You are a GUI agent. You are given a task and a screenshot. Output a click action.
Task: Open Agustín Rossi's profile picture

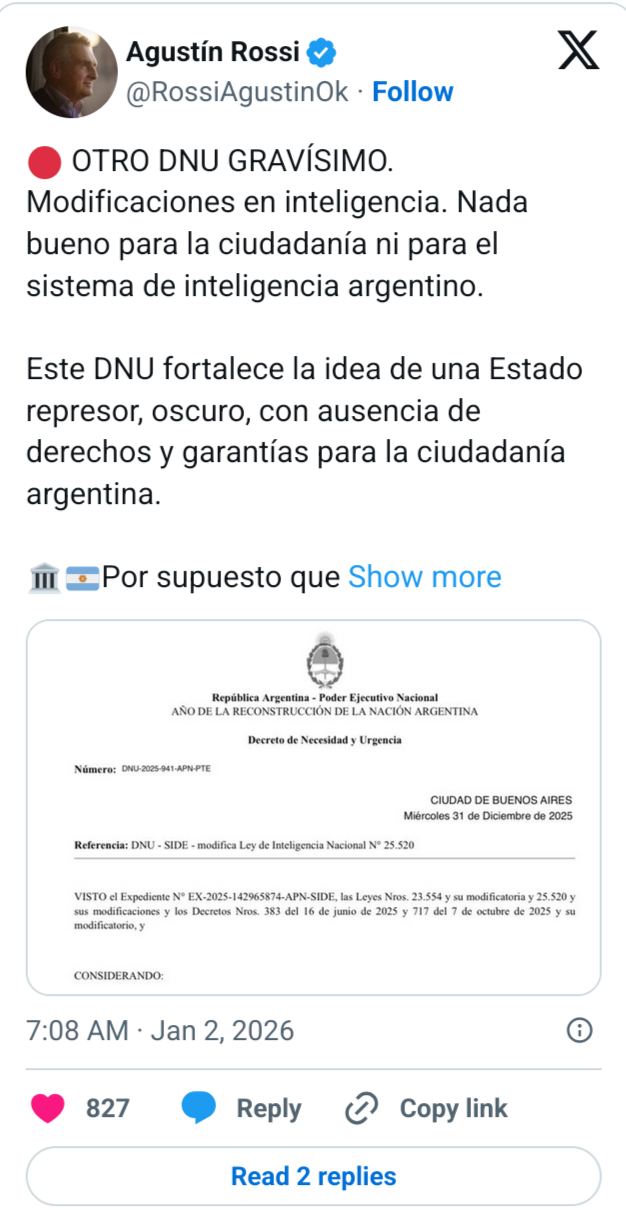pos(69,71)
